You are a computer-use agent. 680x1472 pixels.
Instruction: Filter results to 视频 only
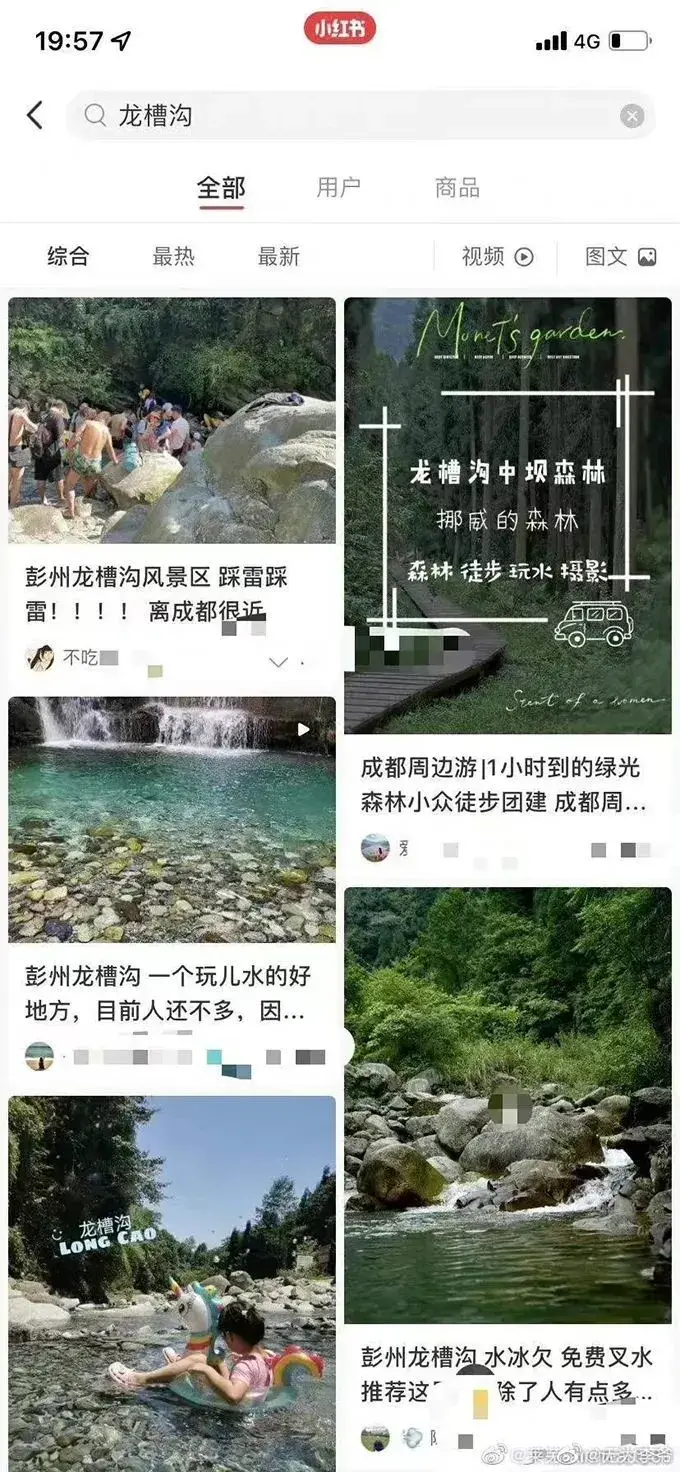[497, 257]
